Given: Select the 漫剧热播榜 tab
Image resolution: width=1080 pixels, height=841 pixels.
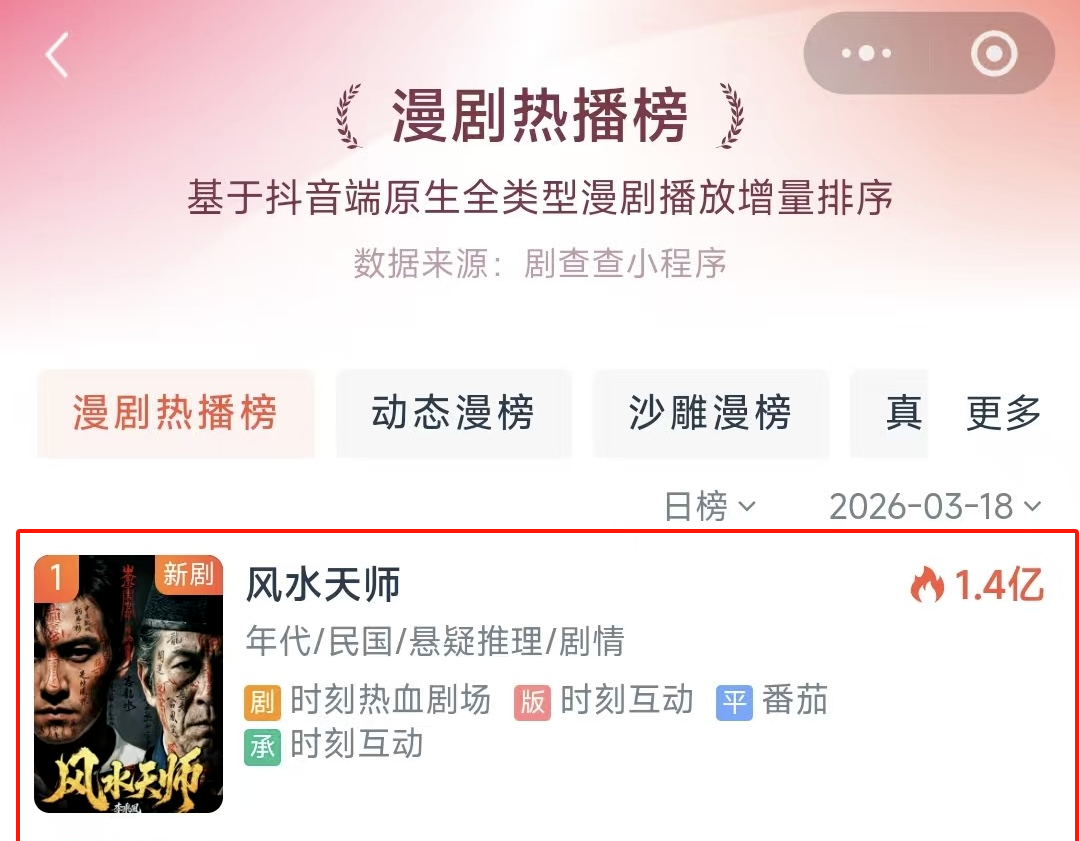Looking at the screenshot, I should pos(175,413).
